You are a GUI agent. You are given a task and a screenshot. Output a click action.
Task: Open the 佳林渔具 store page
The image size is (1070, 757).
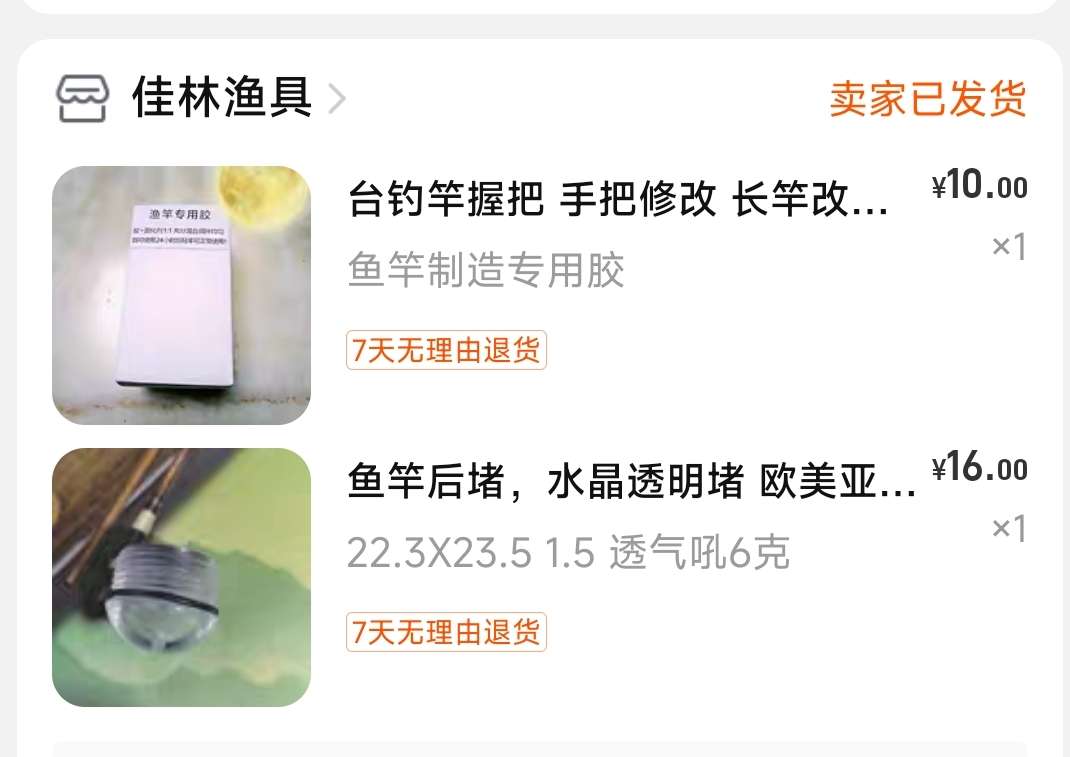coord(222,99)
